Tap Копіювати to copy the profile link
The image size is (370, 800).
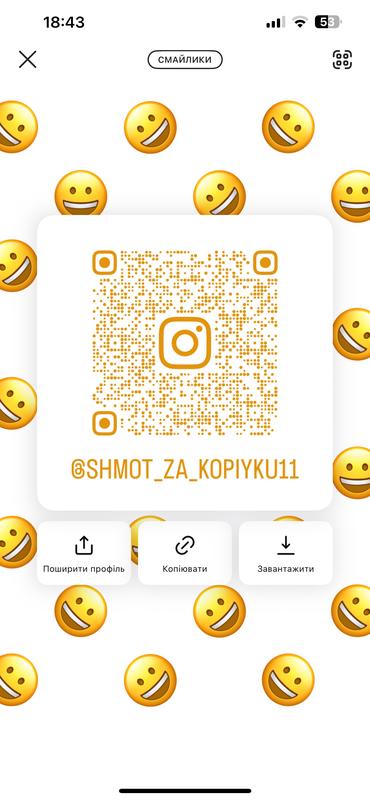tap(185, 553)
